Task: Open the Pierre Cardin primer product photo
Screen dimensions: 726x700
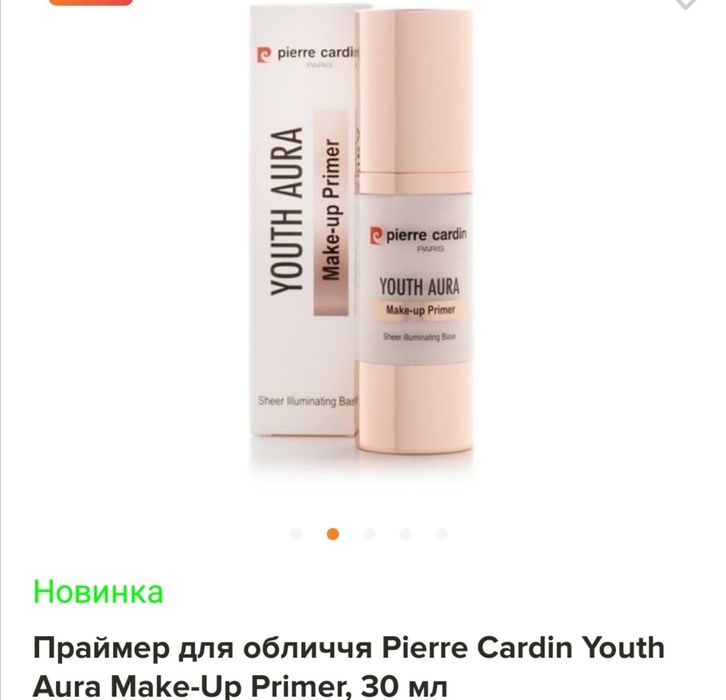Action: pos(363,240)
